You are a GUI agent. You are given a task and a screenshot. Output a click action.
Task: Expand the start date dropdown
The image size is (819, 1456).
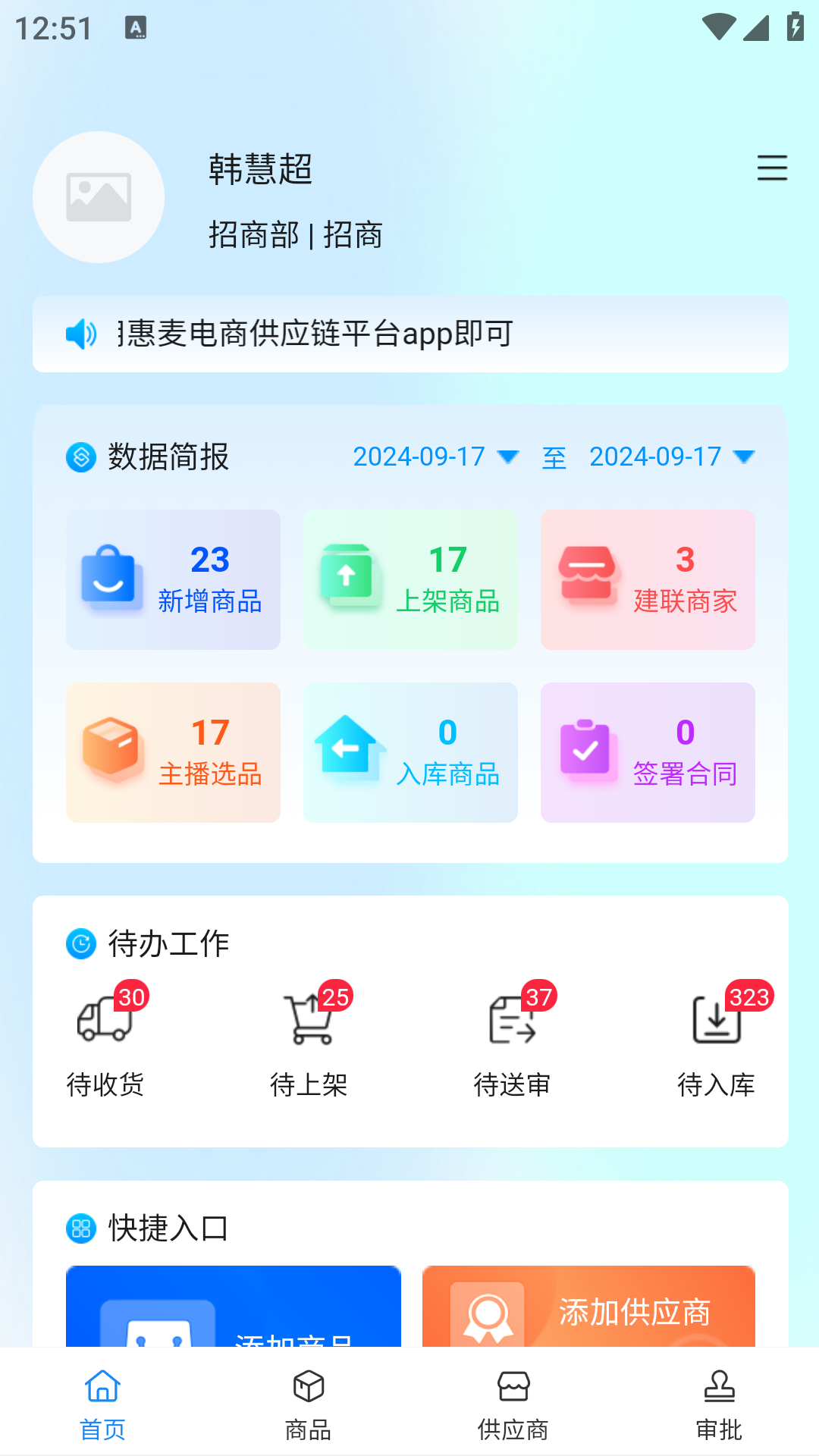click(x=436, y=457)
